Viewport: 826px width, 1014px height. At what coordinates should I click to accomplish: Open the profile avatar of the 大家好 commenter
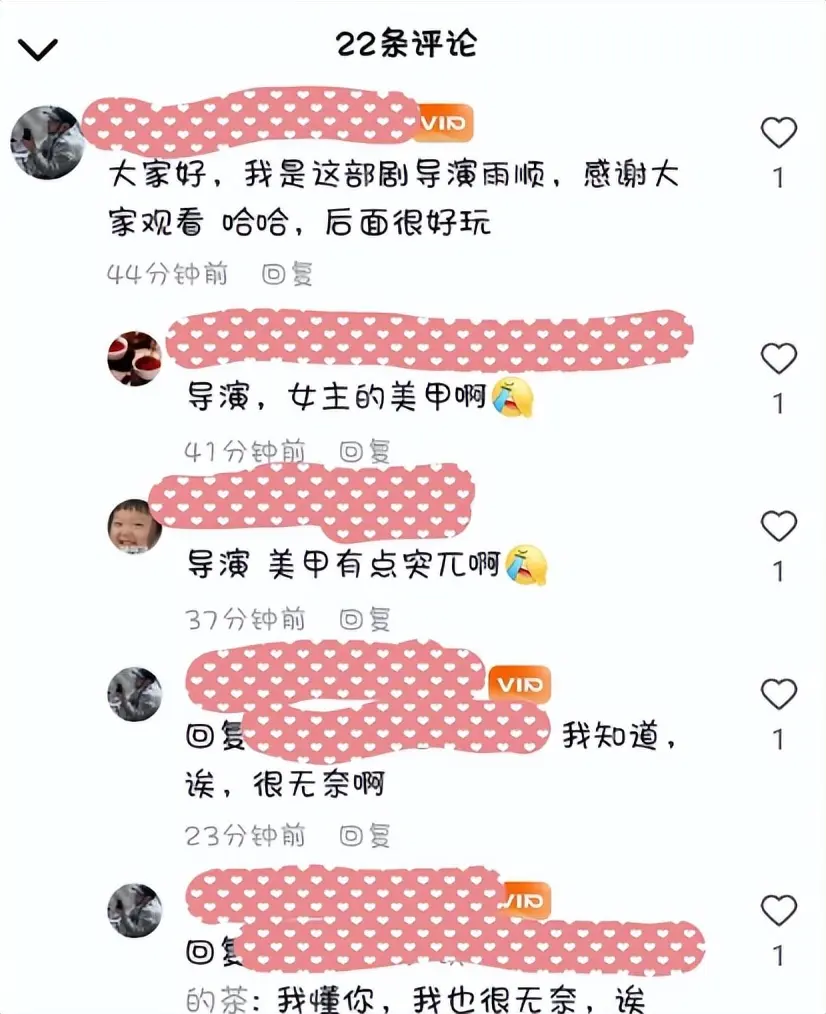tap(46, 143)
